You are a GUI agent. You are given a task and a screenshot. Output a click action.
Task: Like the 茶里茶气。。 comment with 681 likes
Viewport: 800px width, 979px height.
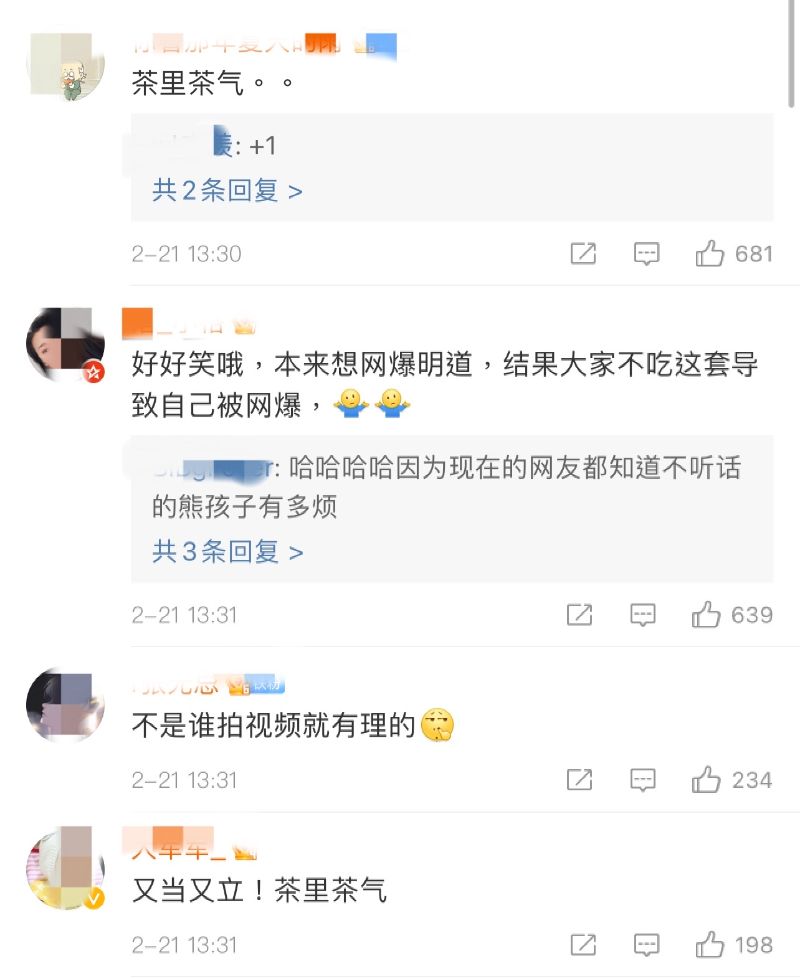(711, 254)
